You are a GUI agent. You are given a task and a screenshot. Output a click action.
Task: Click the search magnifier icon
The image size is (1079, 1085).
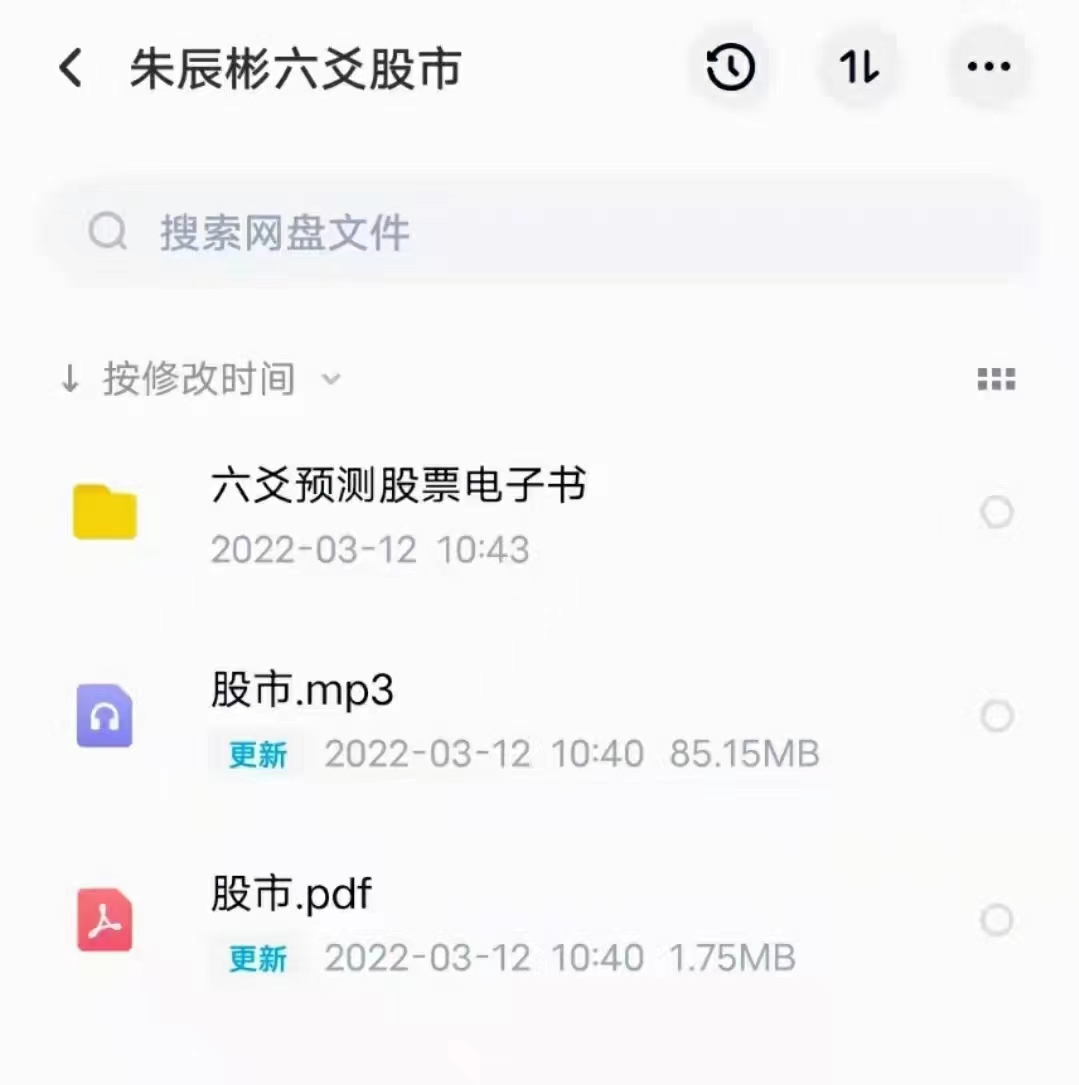pyautogui.click(x=107, y=232)
